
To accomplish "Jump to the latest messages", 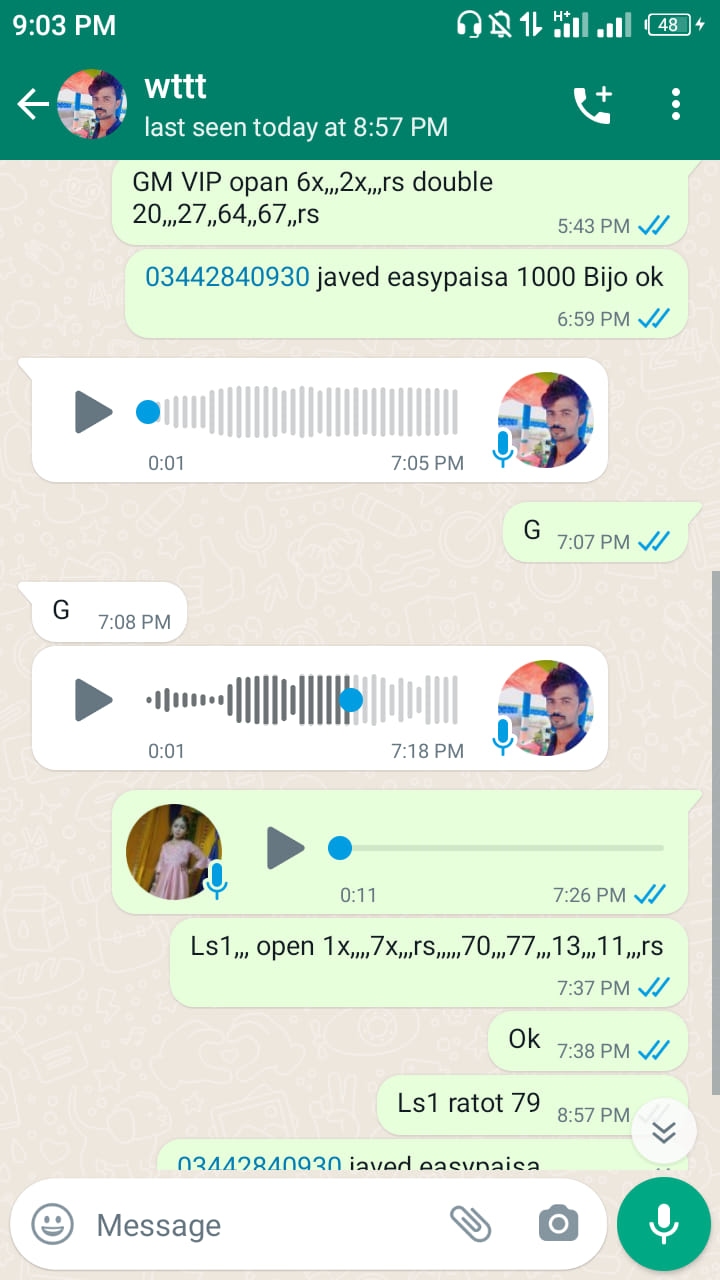I will coord(664,1132).
